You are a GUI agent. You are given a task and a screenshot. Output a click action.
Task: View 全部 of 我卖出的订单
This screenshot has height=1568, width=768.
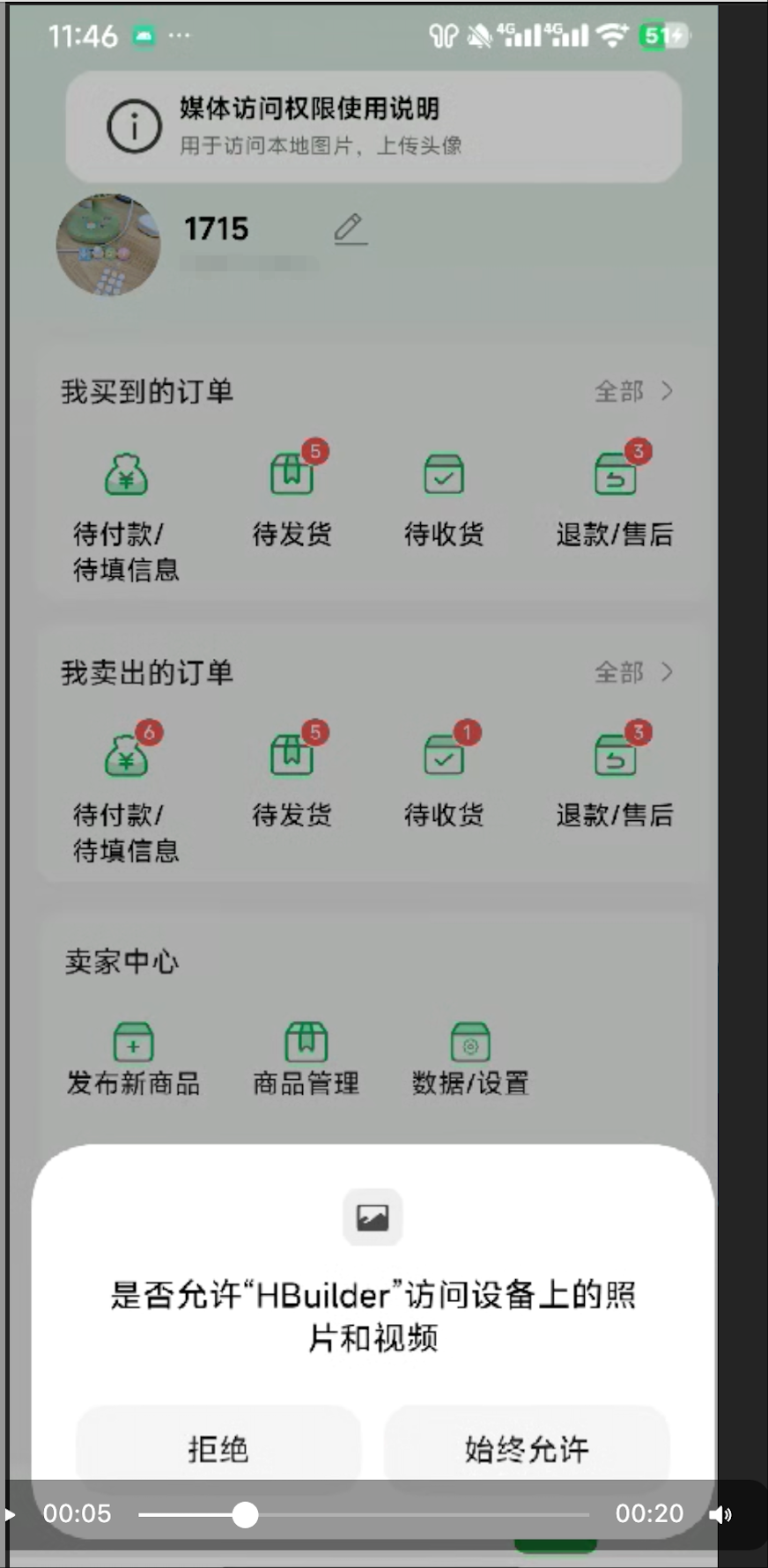[x=633, y=672]
